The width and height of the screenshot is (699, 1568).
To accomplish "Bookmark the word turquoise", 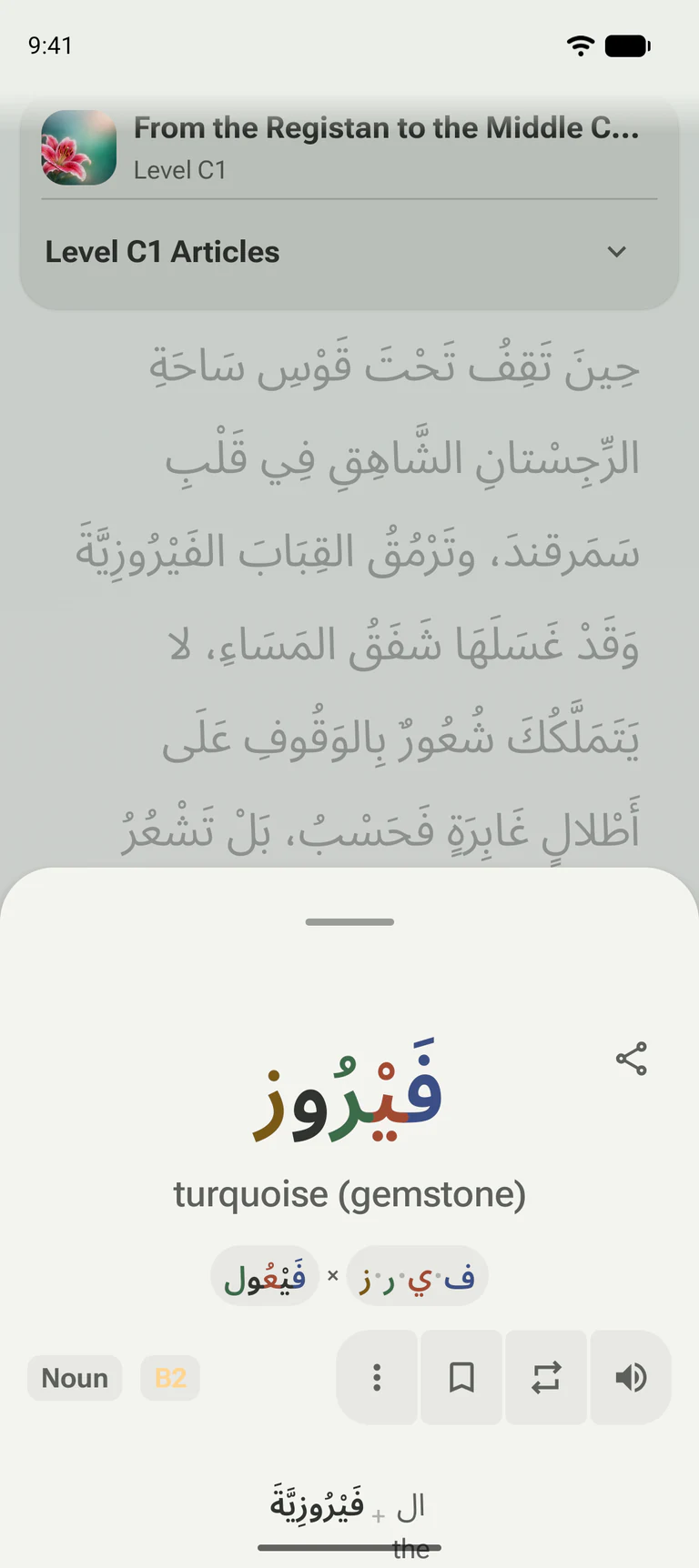I will [461, 1377].
